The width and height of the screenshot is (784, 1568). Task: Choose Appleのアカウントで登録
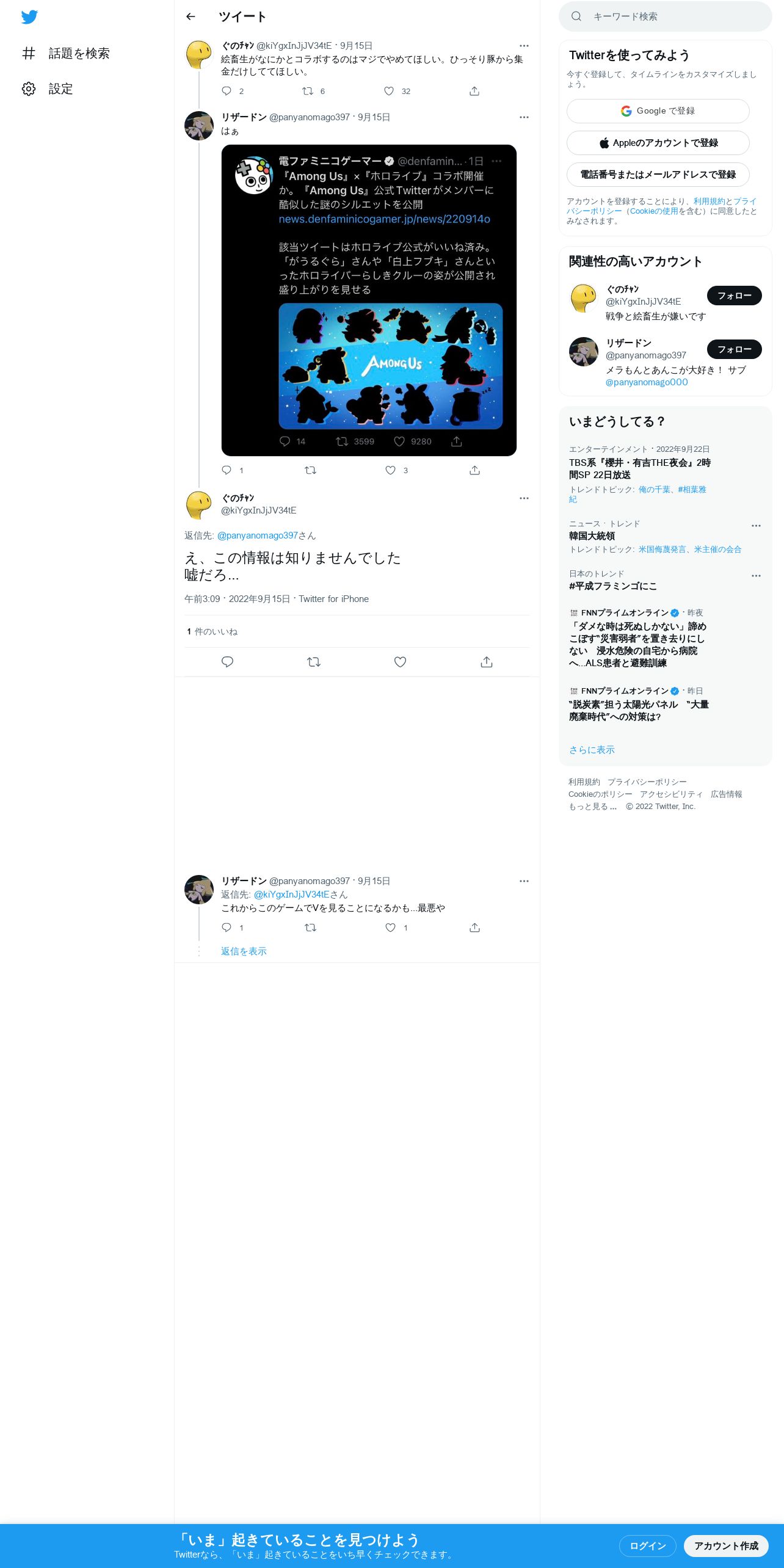click(x=658, y=142)
